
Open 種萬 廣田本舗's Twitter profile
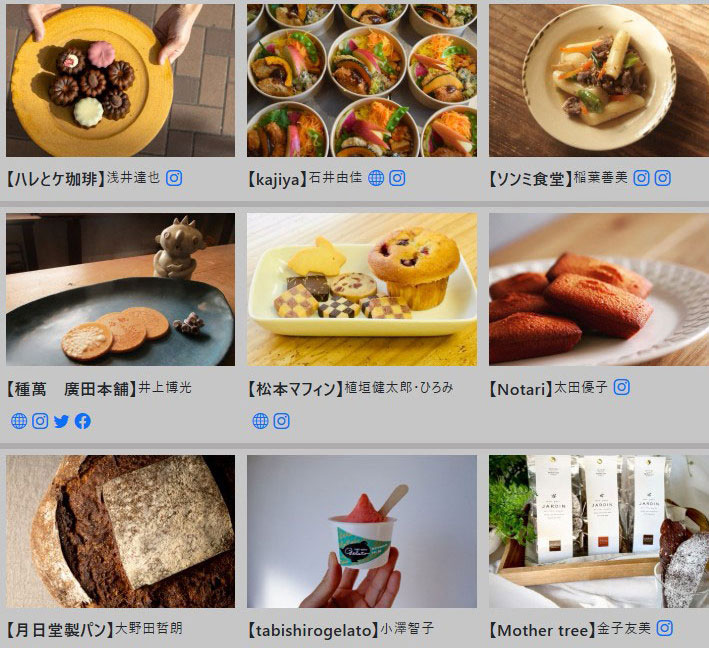(x=61, y=421)
